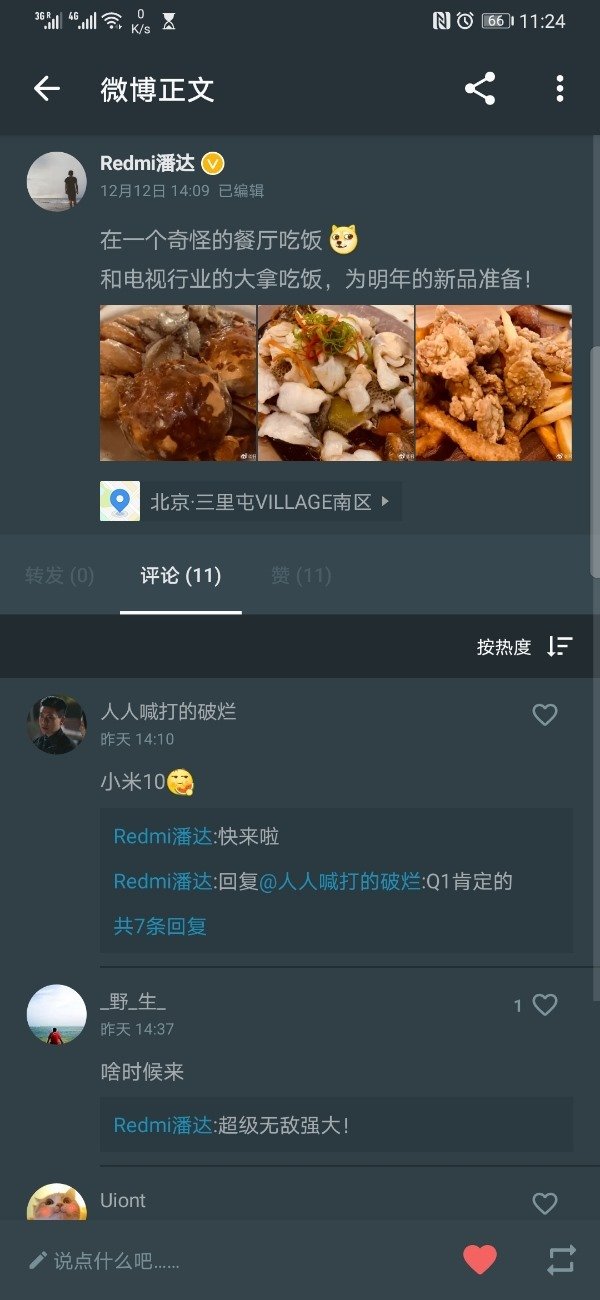Viewport: 600px width, 1300px height.
Task: View the first food photo
Action: [178, 383]
